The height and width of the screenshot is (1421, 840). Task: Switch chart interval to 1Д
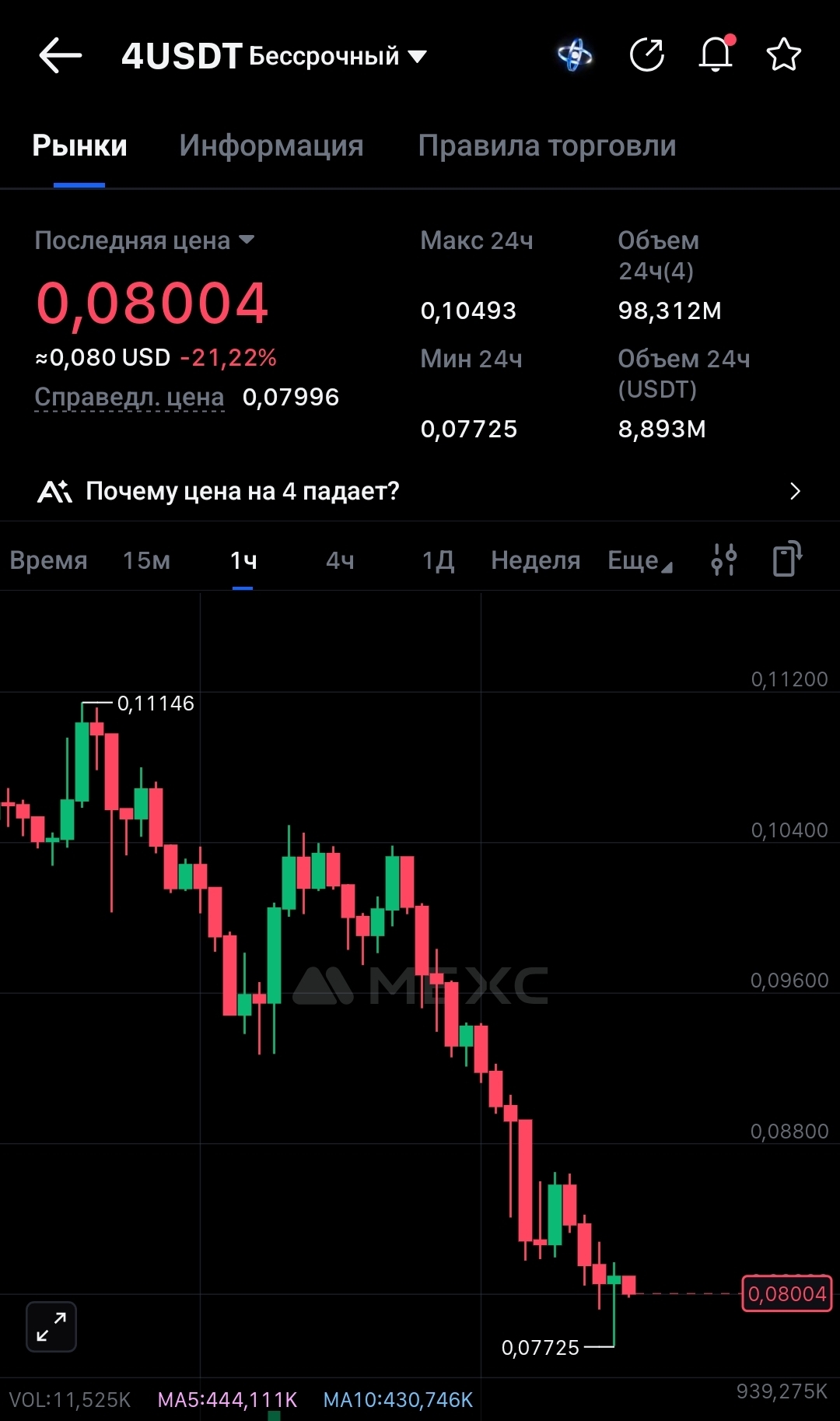438,560
